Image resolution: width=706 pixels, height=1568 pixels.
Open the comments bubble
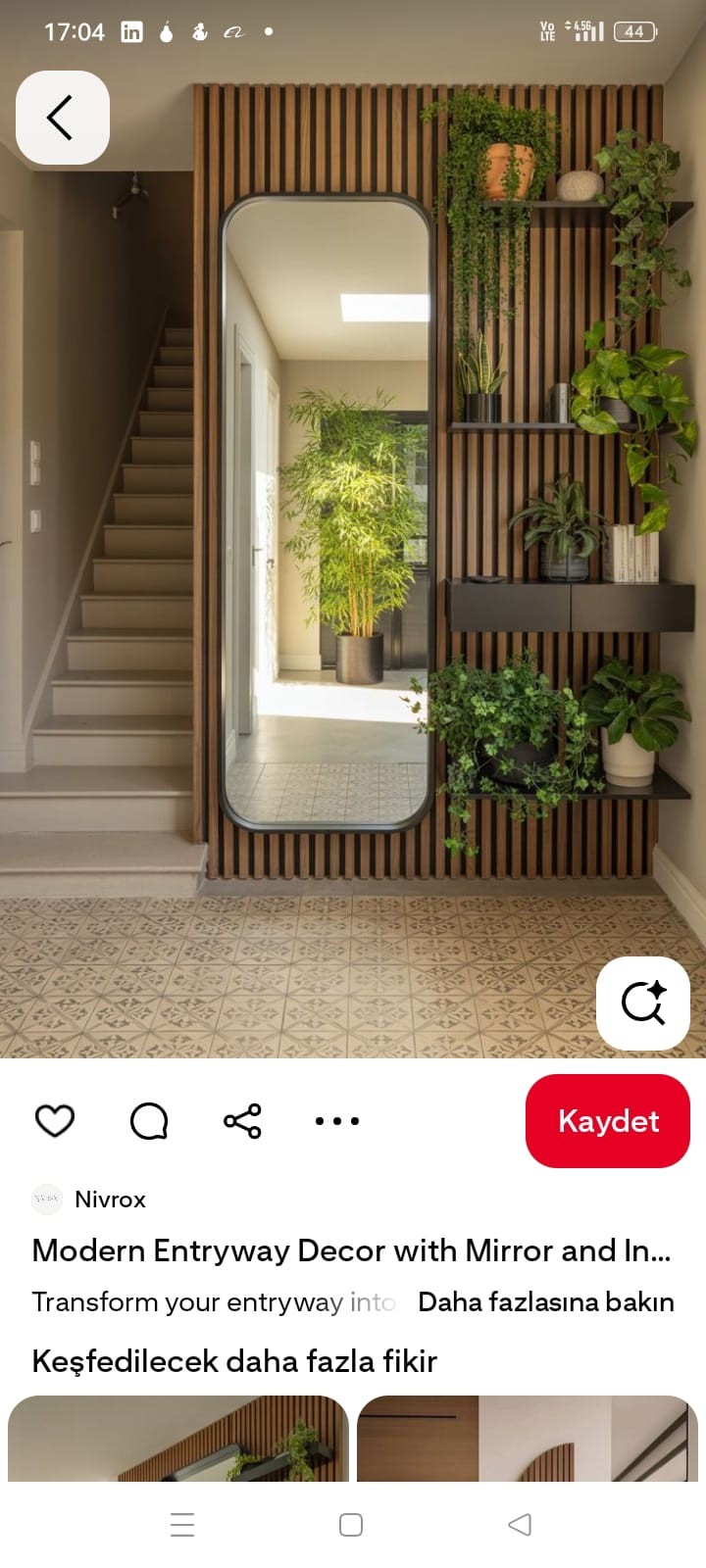pyautogui.click(x=149, y=1120)
